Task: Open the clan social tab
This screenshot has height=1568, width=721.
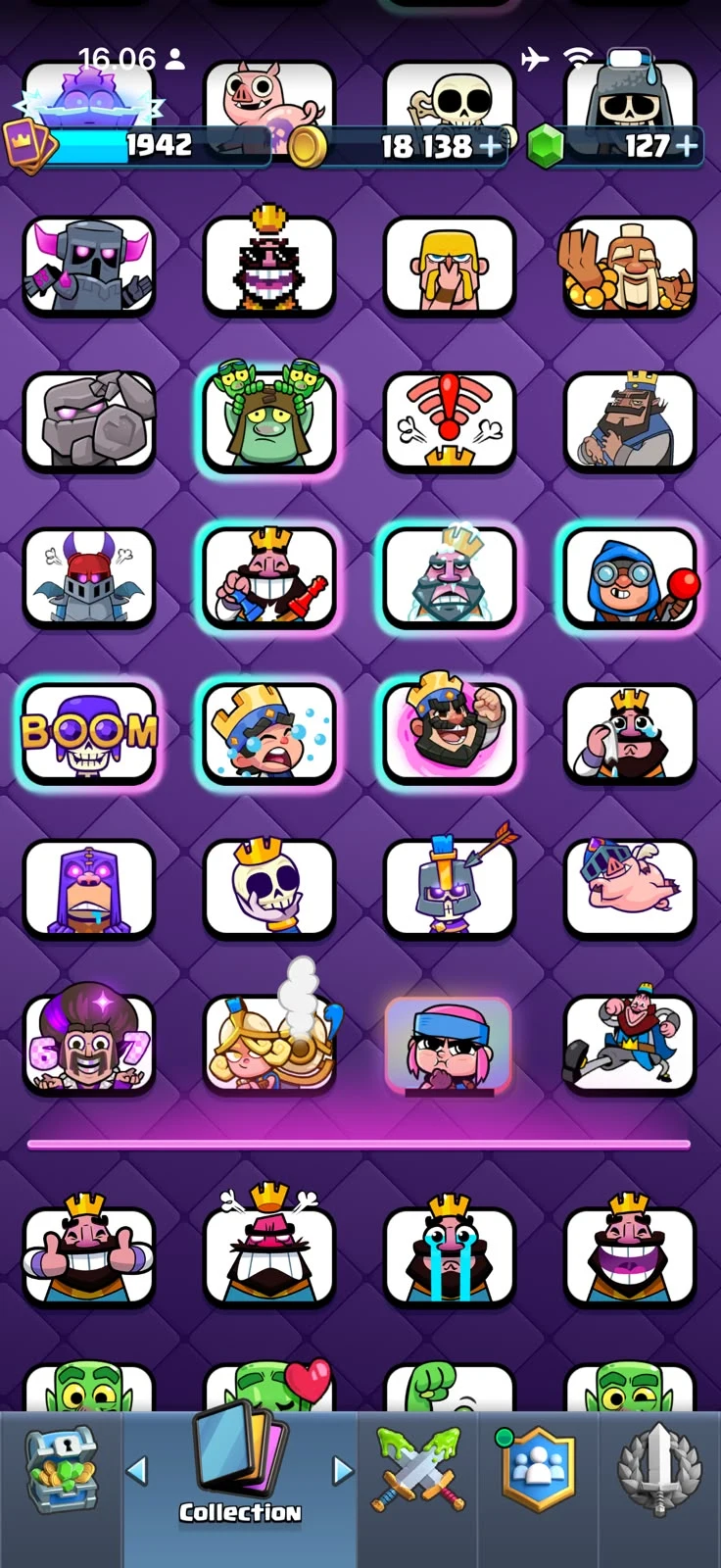Action: pos(538,1470)
